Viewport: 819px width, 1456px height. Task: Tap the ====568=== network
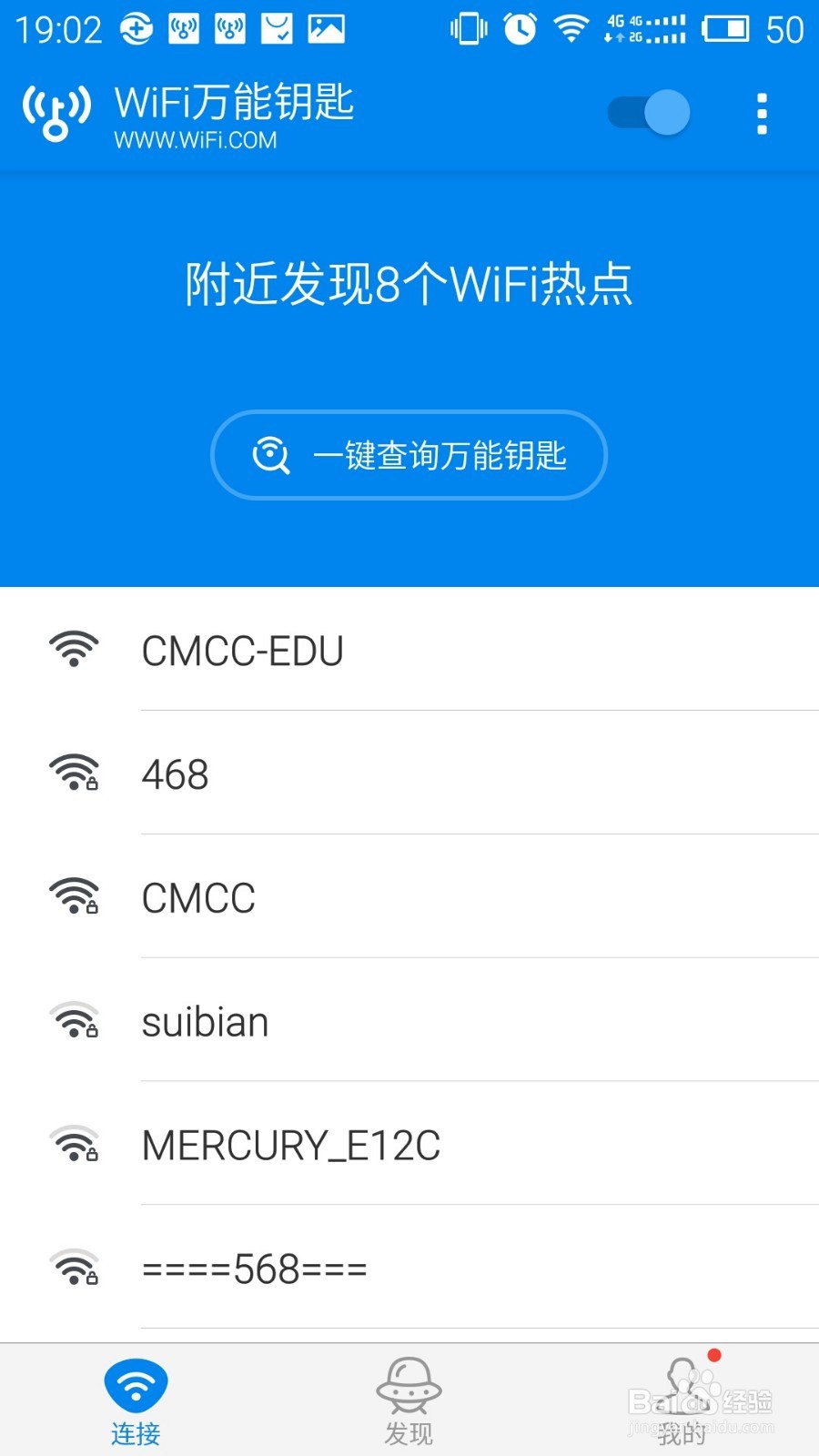tap(409, 1269)
